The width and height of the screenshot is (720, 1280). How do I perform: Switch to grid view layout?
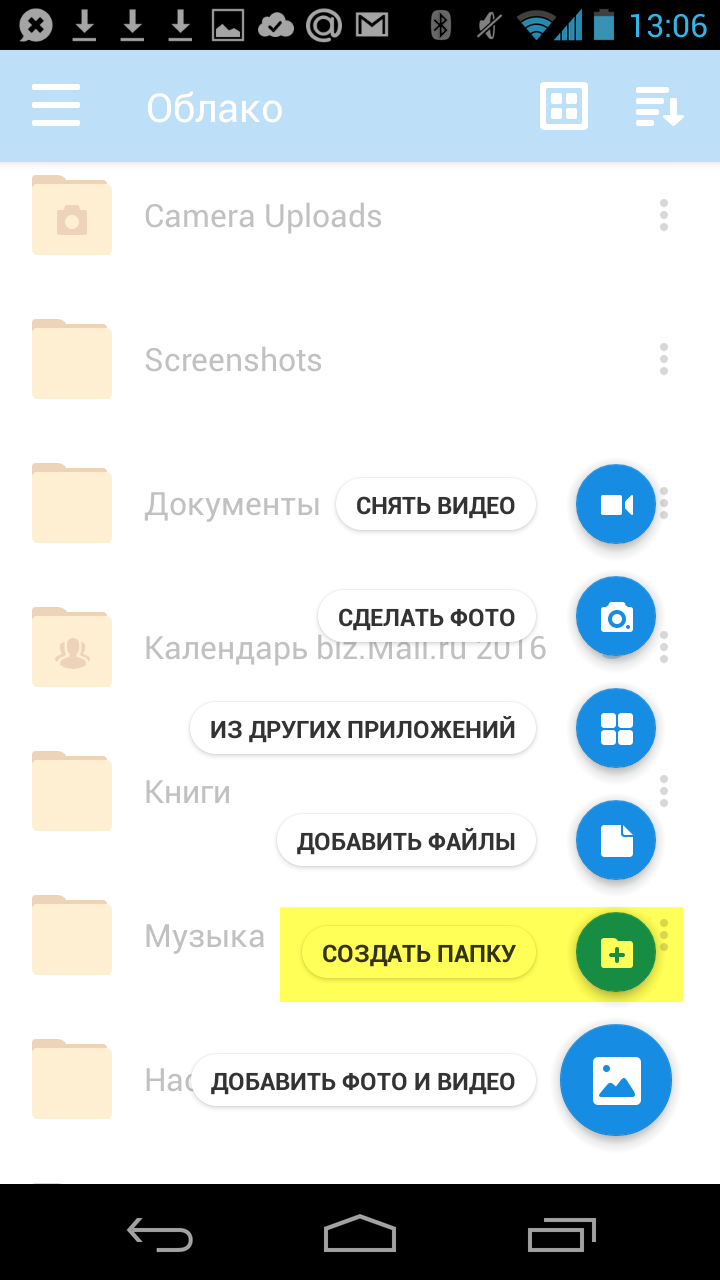[x=564, y=106]
